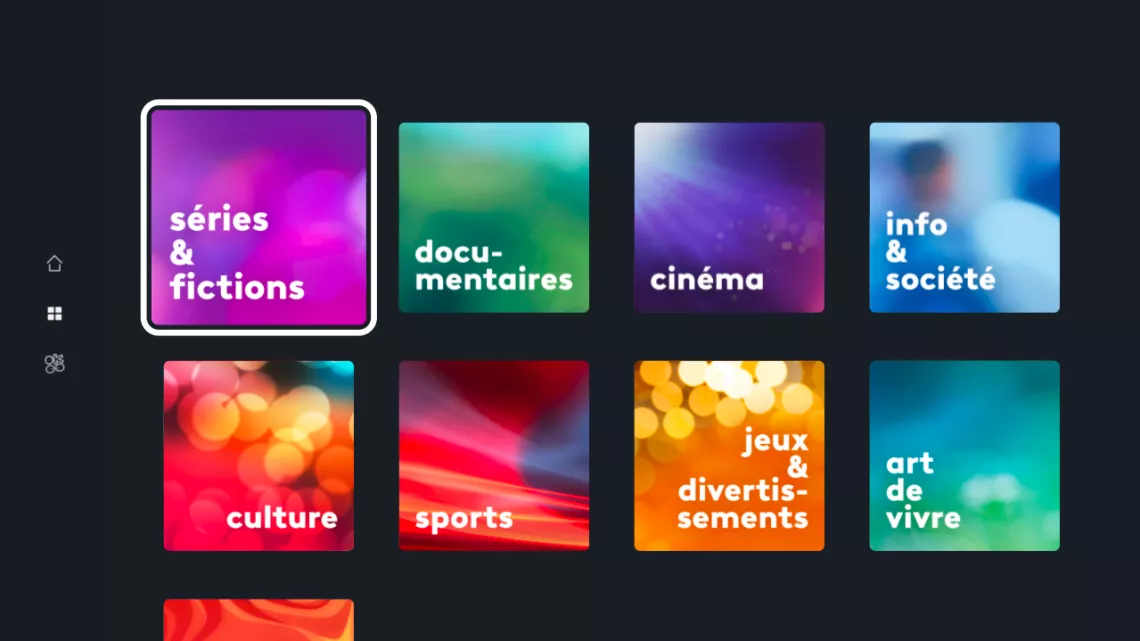Image resolution: width=1140 pixels, height=641 pixels.
Task: Open the sports category tile
Action: pos(494,455)
